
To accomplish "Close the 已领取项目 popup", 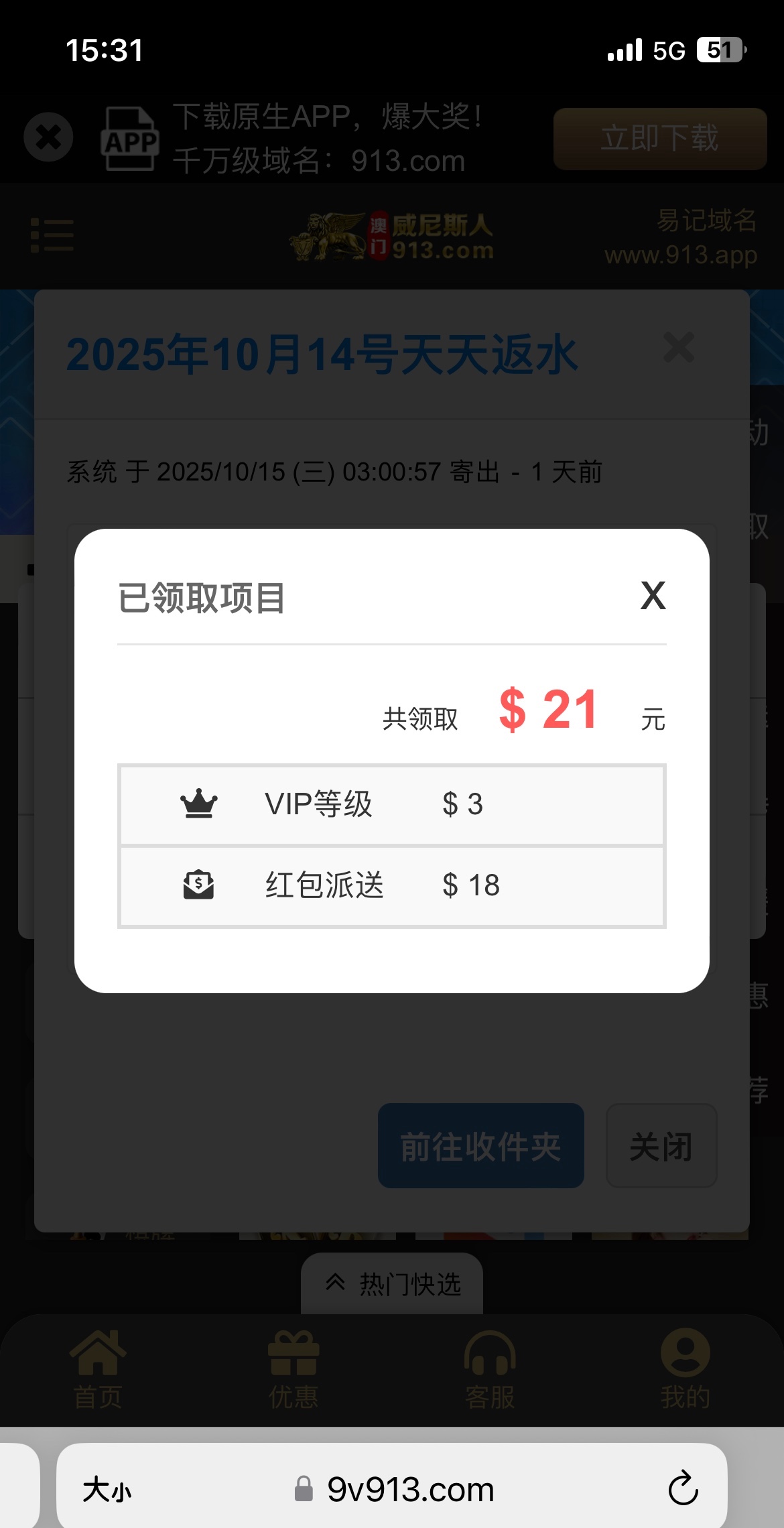I will click(x=653, y=596).
